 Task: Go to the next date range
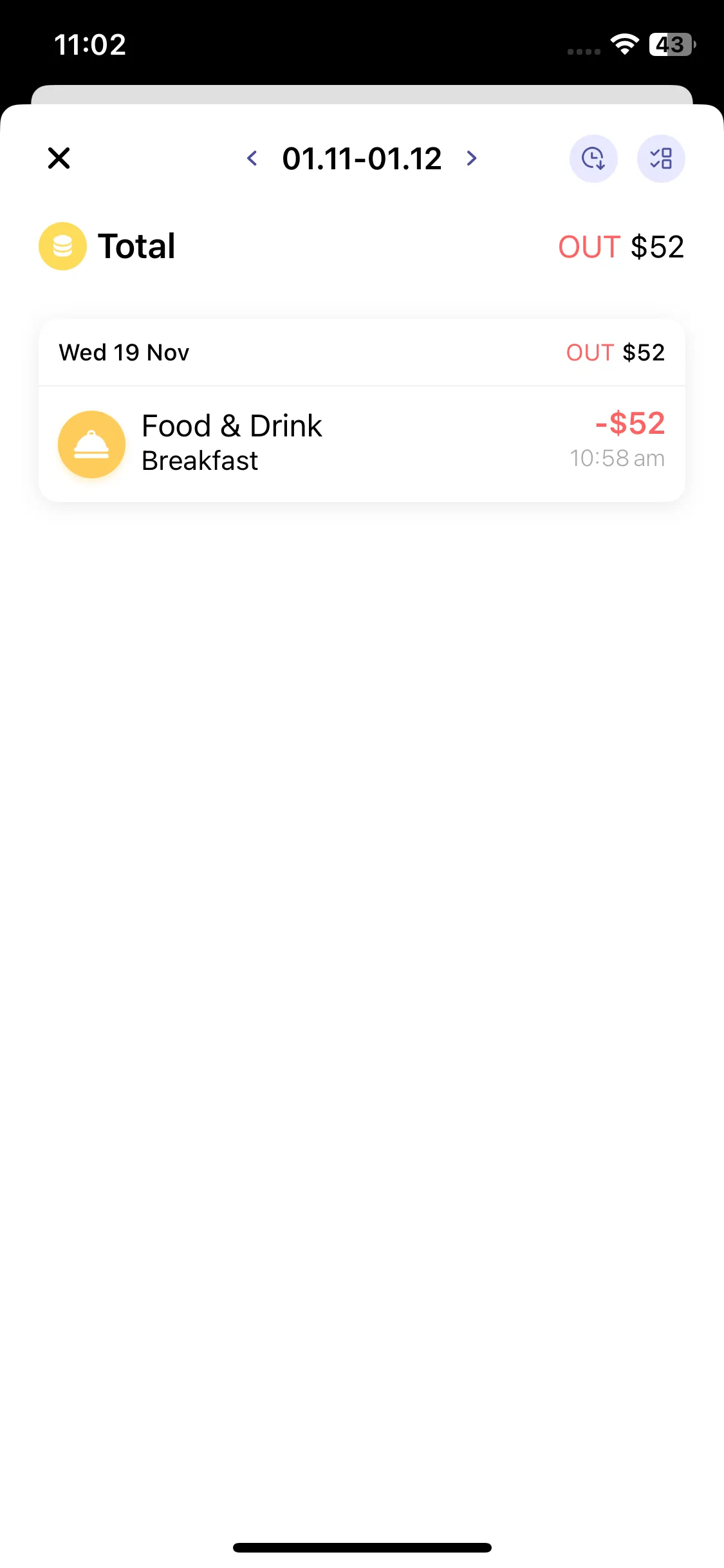[470, 158]
